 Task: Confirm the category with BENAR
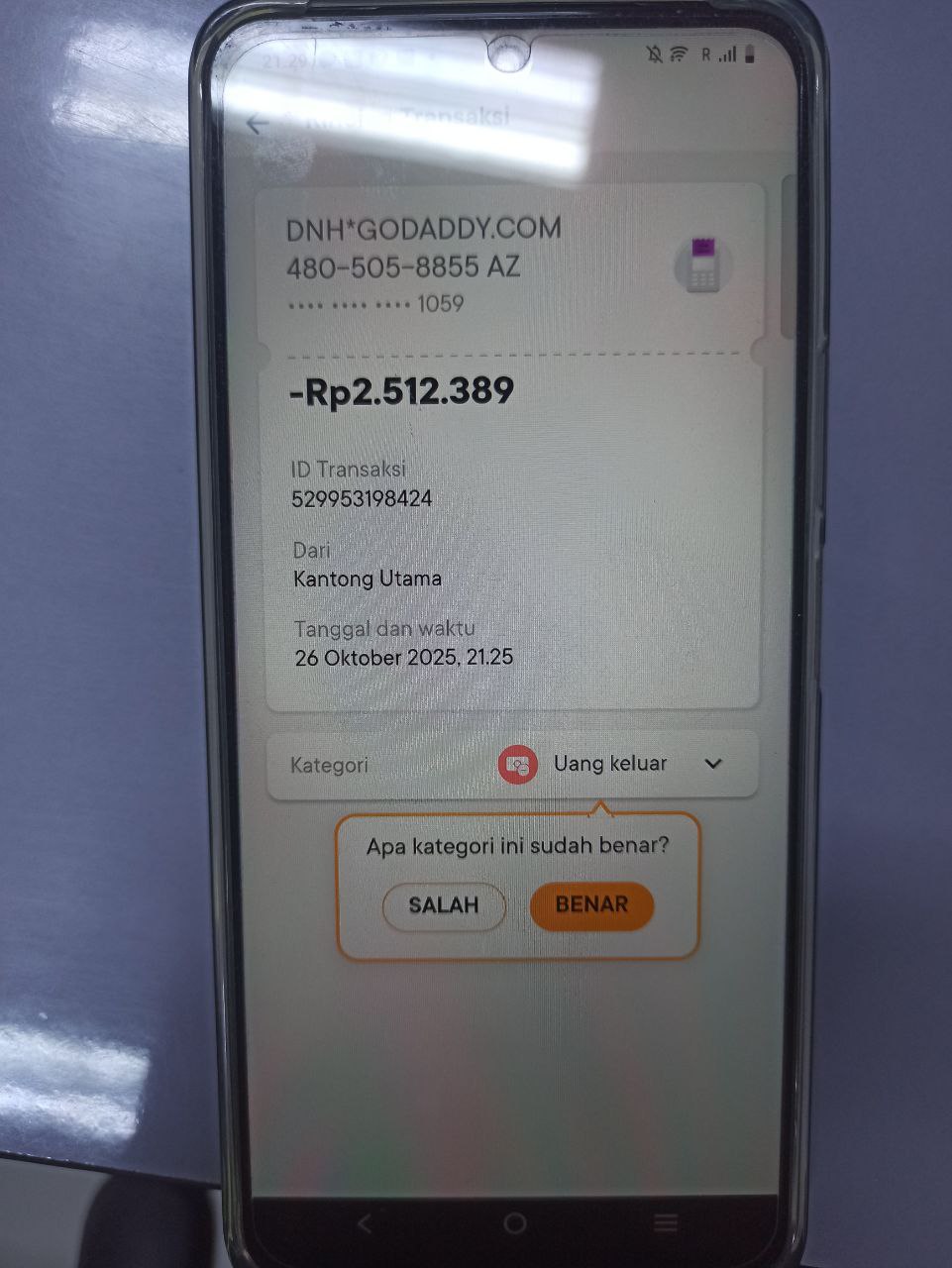[591, 904]
